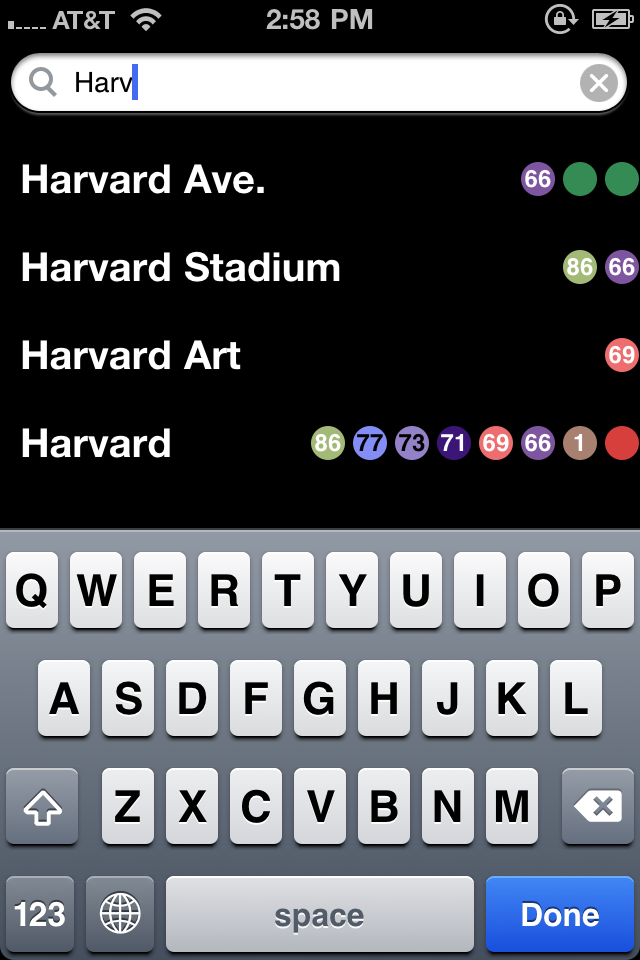Screen dimensions: 640x960
Task: Change keyboard language with globe key
Action: tap(120, 914)
